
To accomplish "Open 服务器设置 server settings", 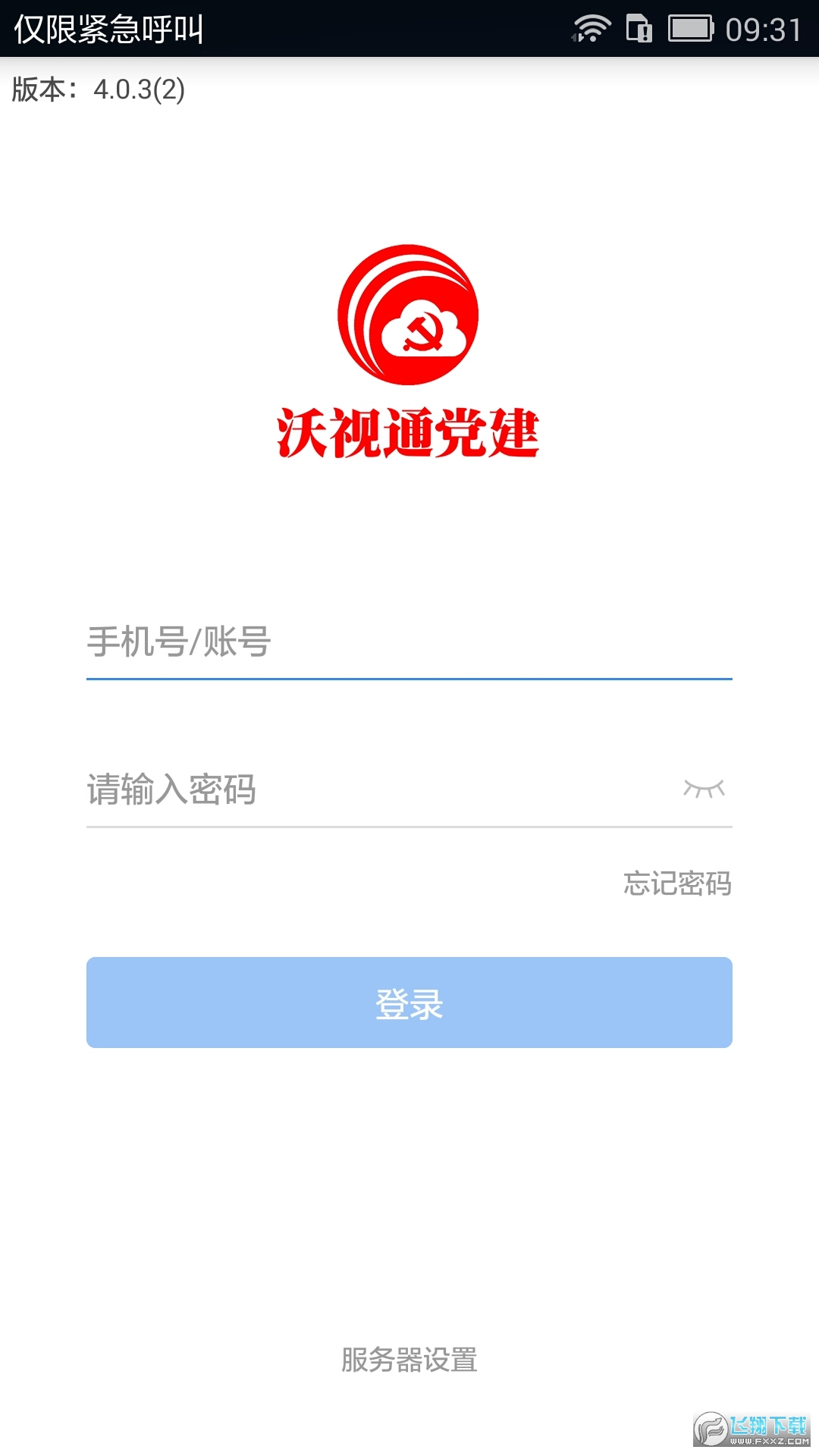I will [409, 1360].
